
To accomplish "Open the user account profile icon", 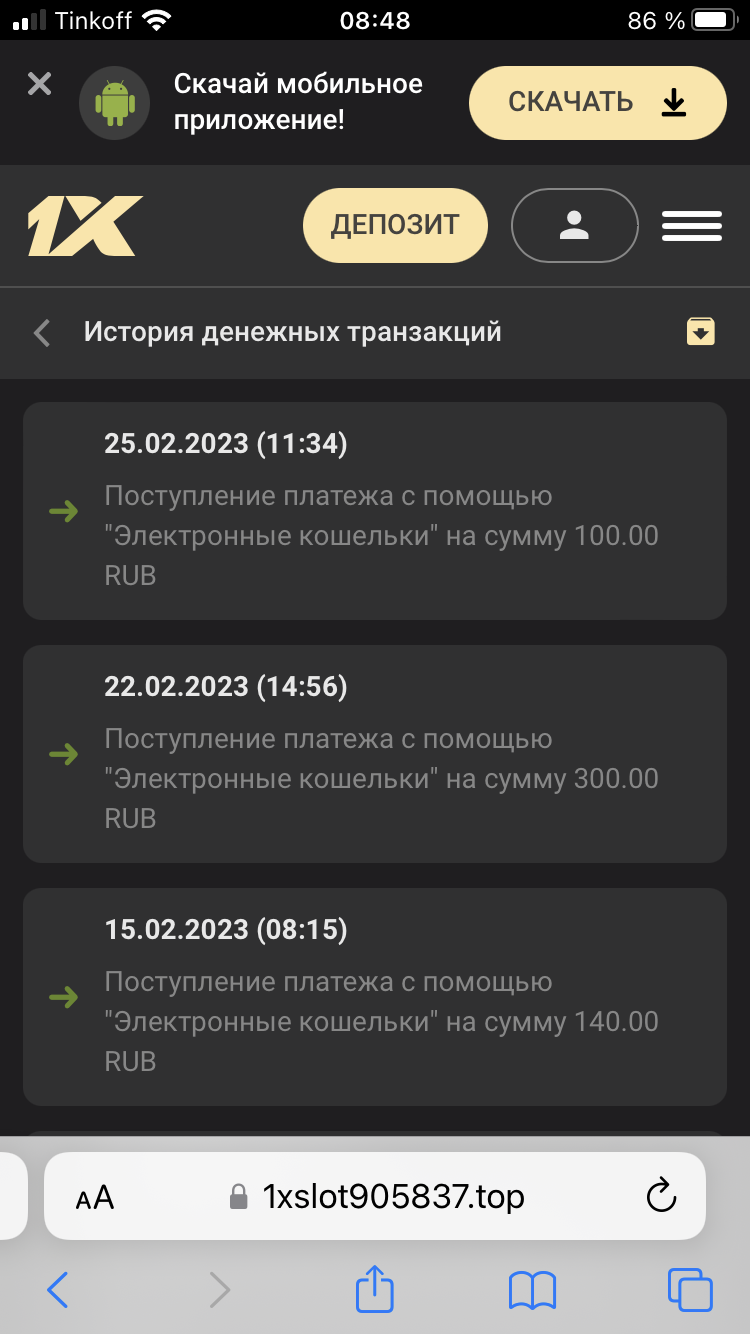I will [x=574, y=225].
